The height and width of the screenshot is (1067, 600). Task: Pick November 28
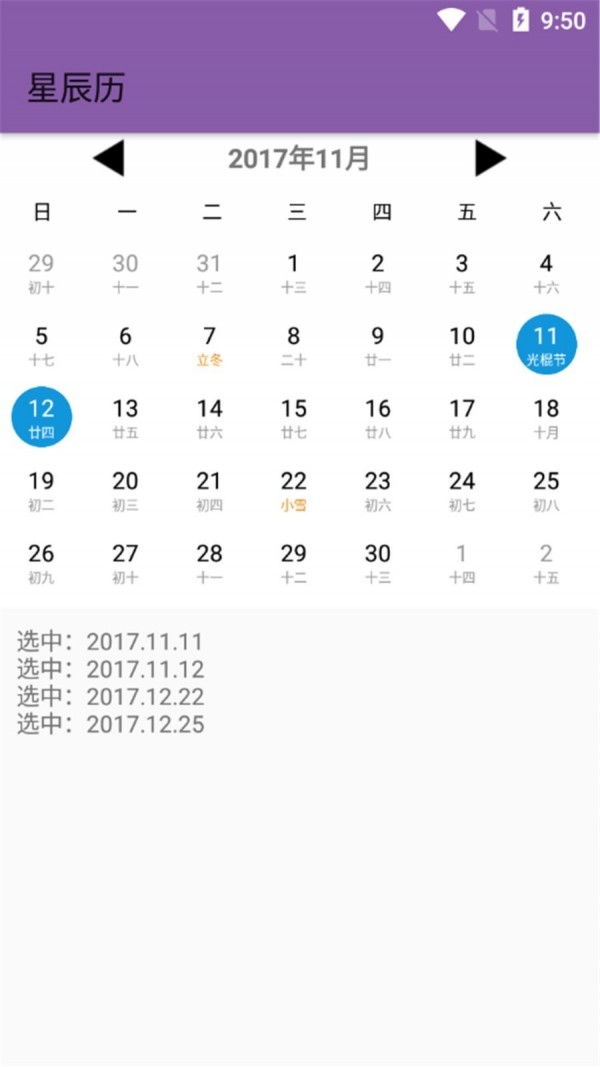click(209, 561)
